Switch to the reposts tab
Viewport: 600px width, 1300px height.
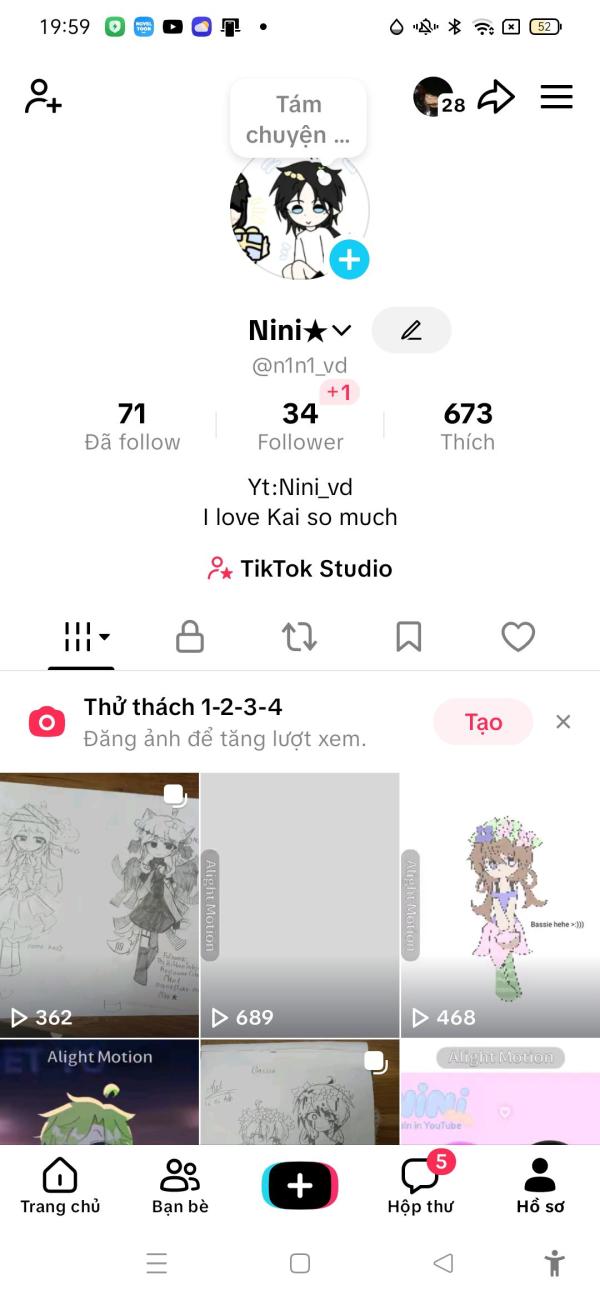point(299,637)
